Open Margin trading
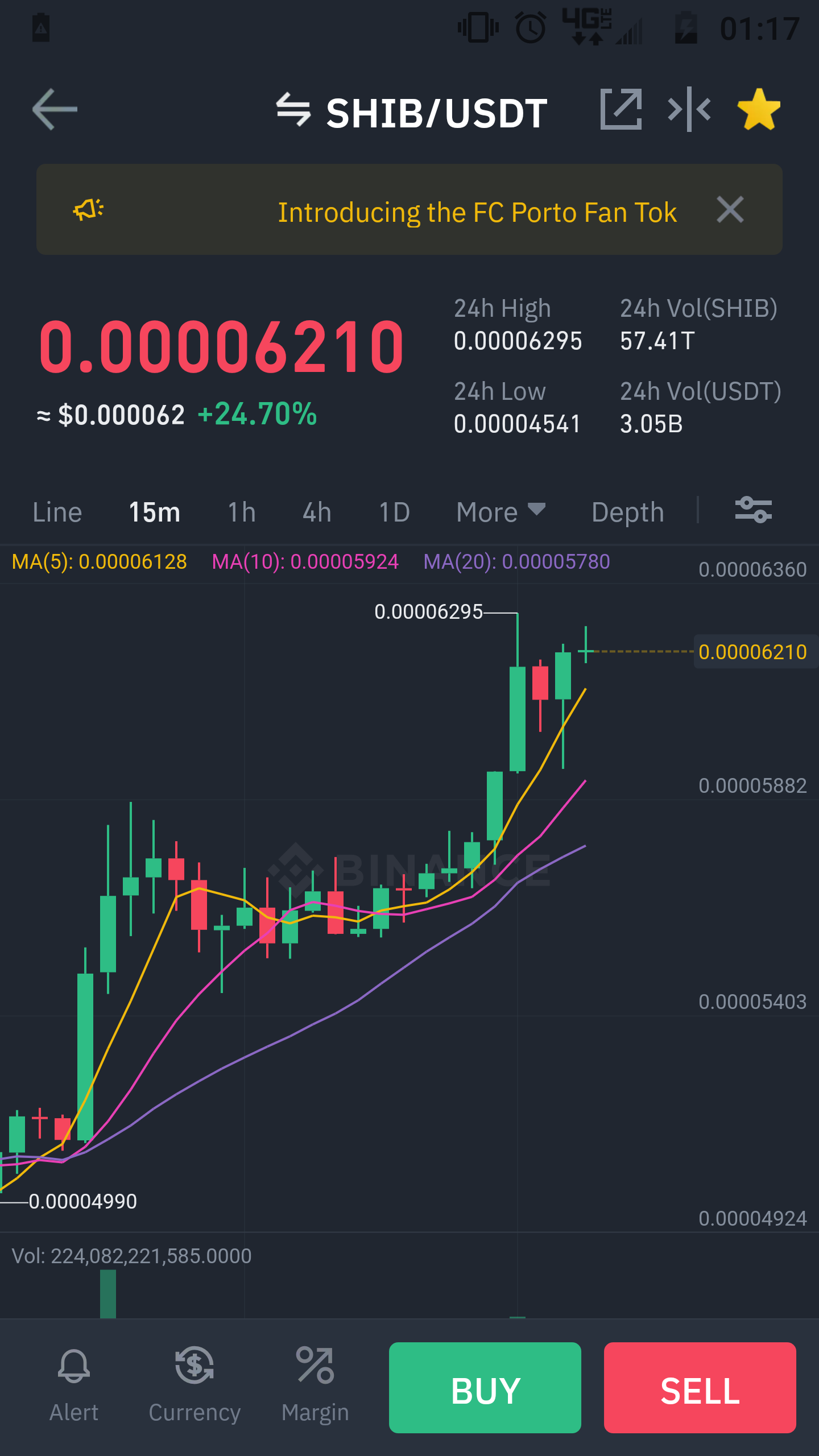The height and width of the screenshot is (1456, 819). click(x=315, y=1385)
